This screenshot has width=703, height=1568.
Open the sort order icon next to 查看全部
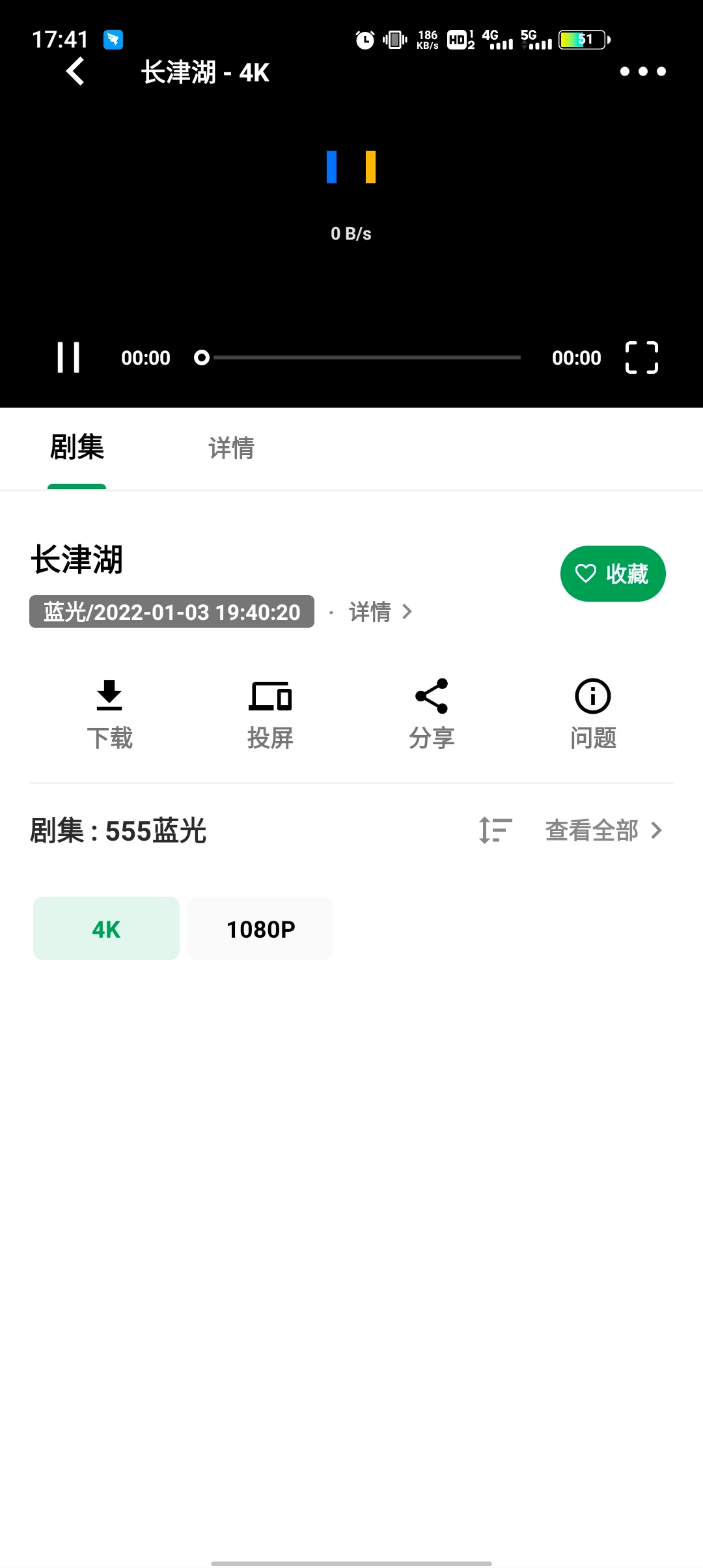(493, 831)
